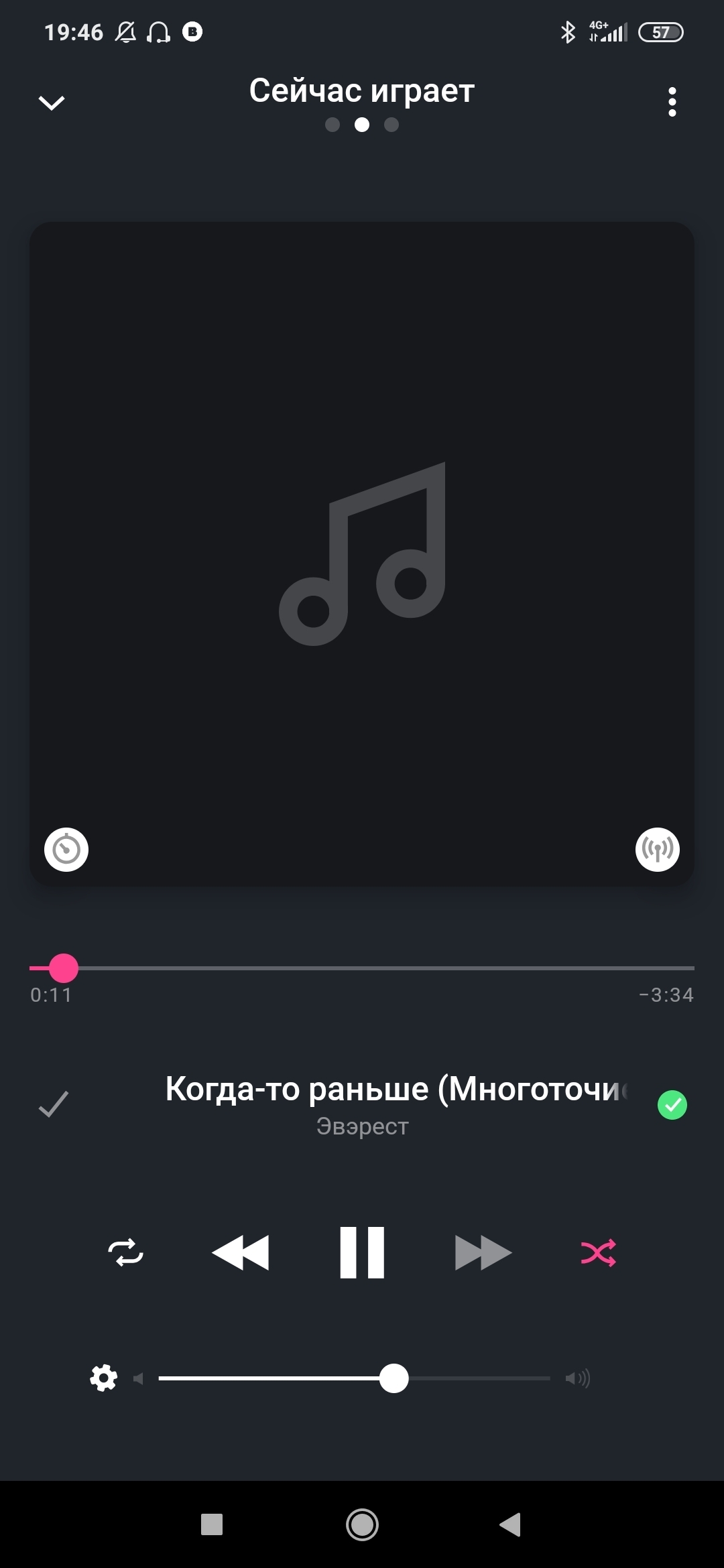Open the audio settings gear

(104, 1378)
